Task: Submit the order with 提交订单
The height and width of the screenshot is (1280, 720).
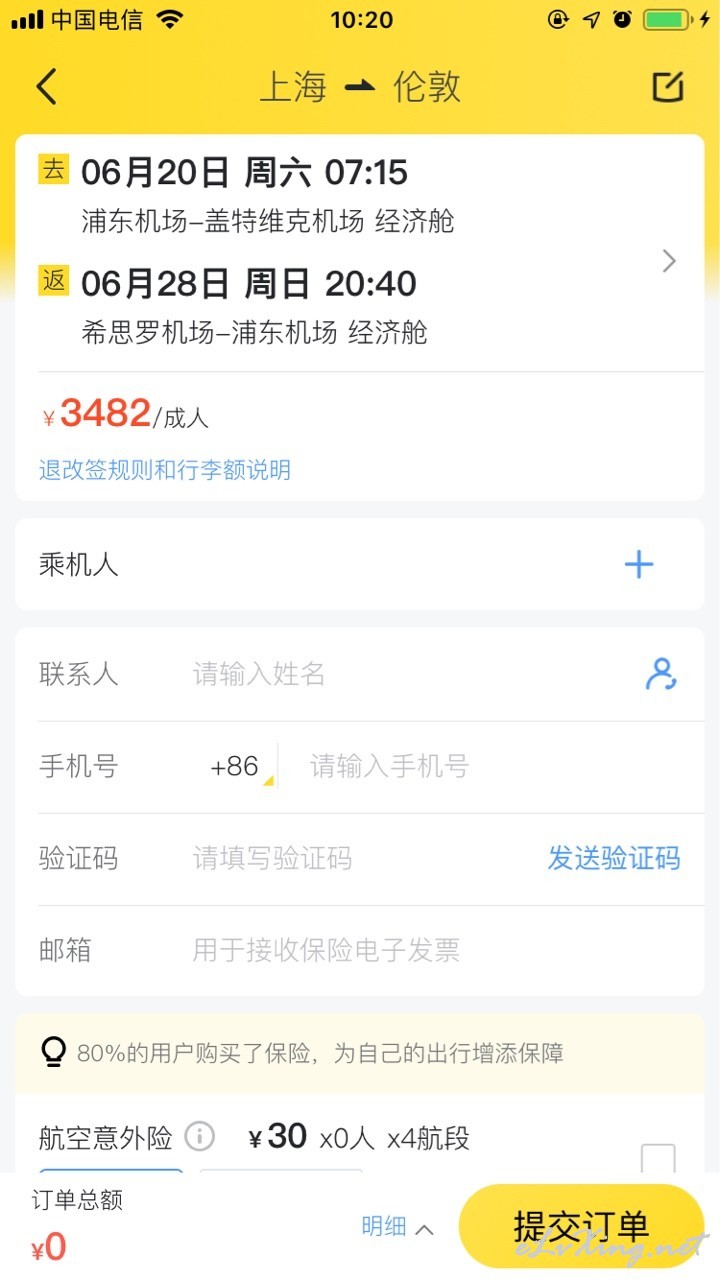Action: point(582,1226)
